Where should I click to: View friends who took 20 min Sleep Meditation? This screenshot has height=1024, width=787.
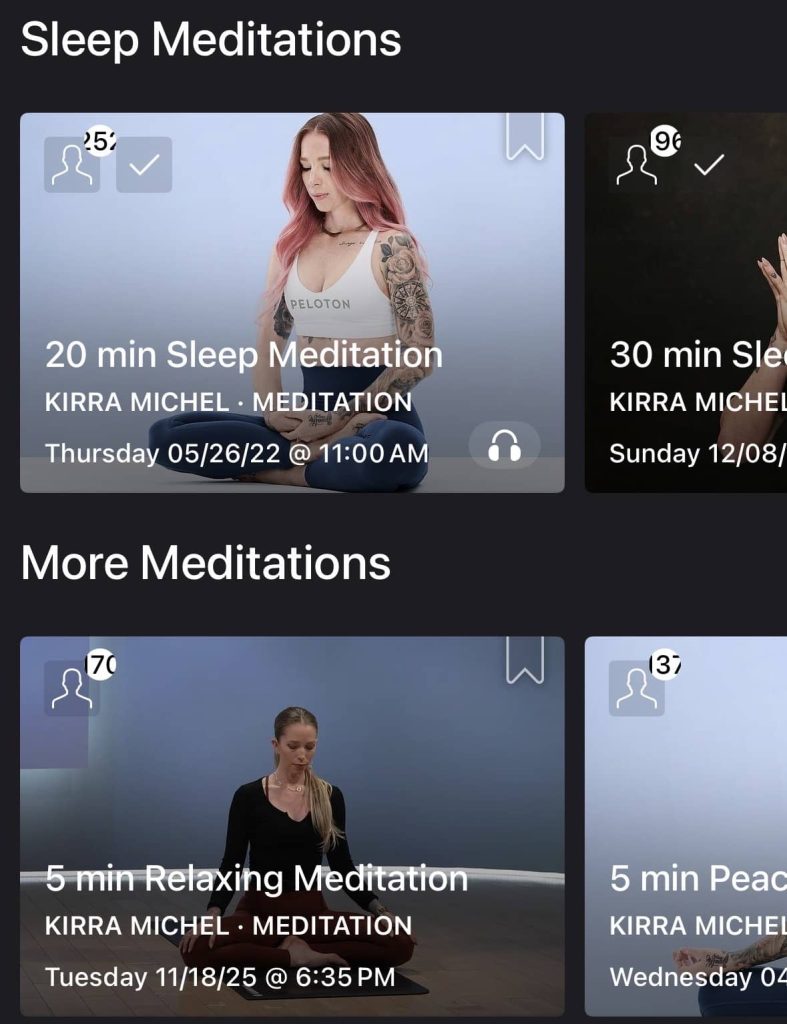(73, 165)
